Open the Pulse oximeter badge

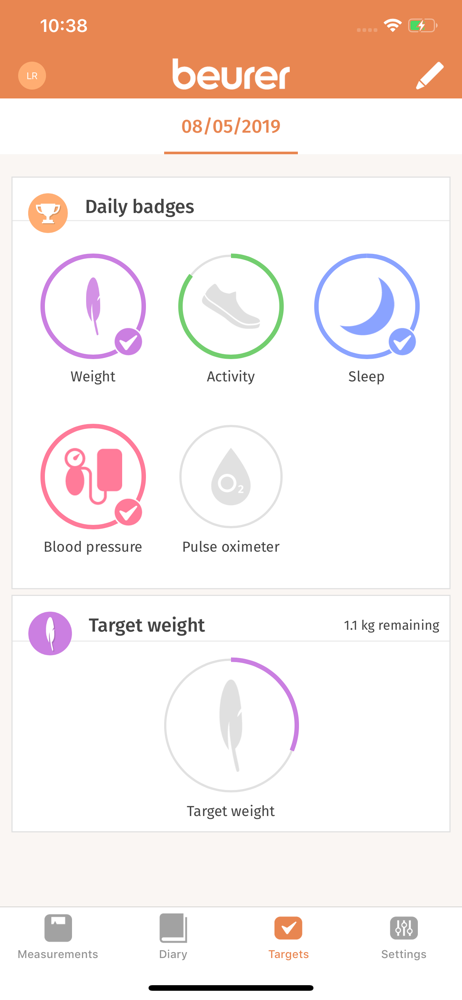point(230,476)
